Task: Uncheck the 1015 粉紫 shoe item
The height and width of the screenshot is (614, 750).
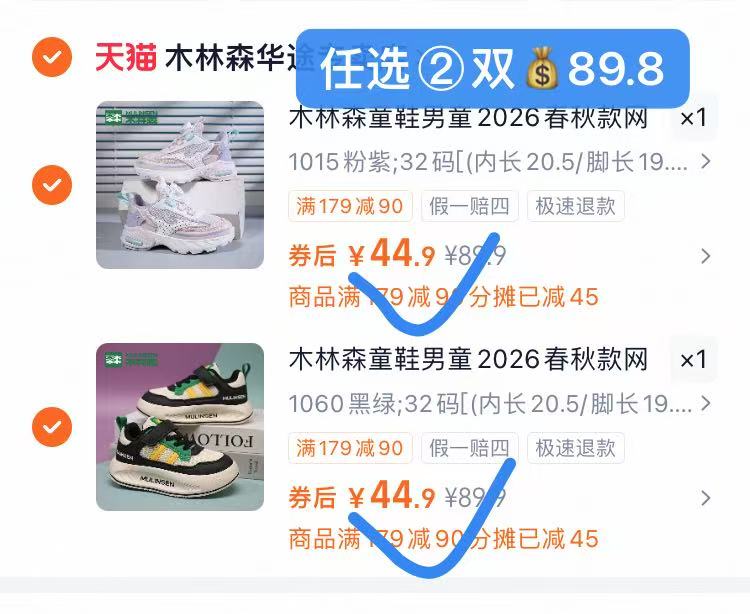Action: pos(51,185)
